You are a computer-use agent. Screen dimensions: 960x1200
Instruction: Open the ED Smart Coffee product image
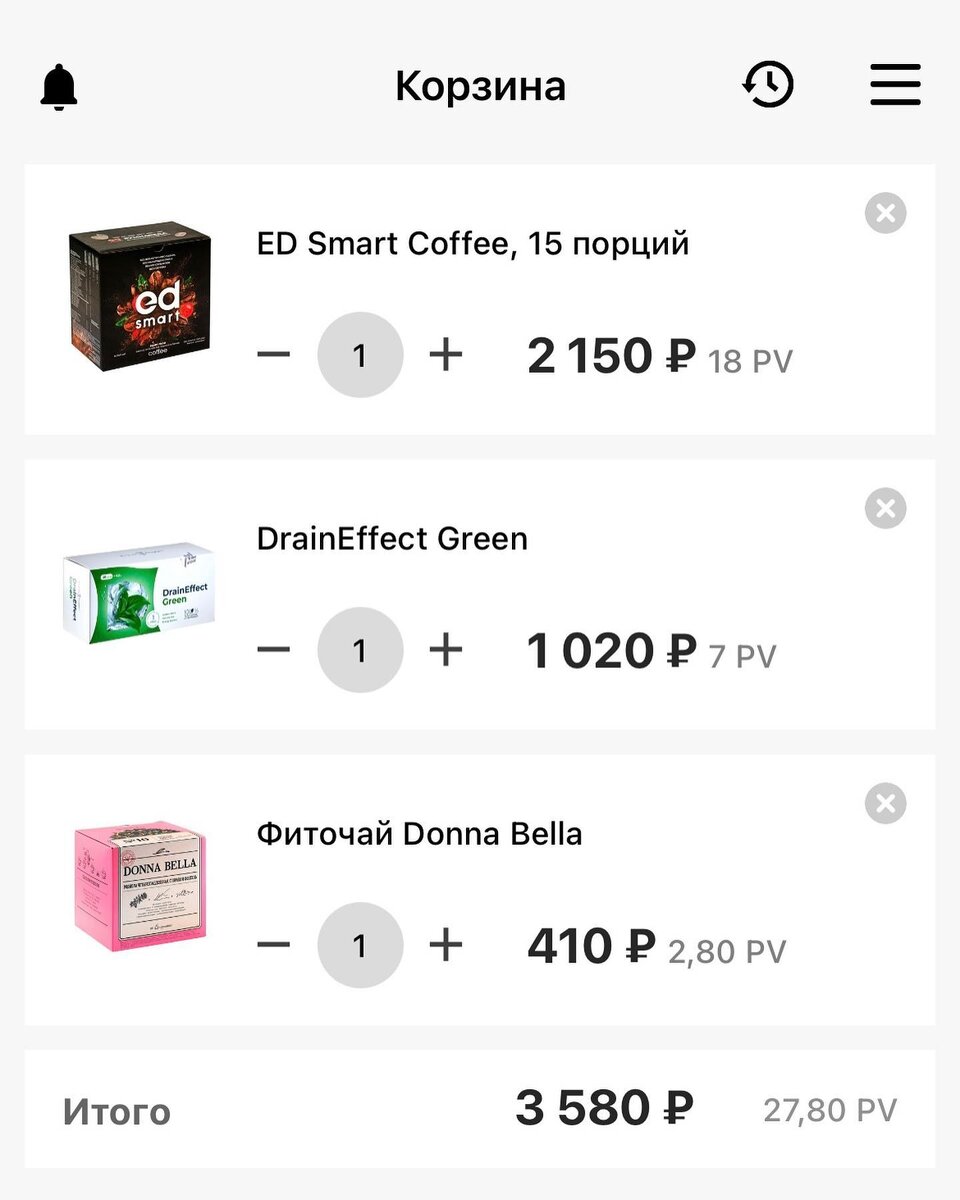tap(140, 292)
